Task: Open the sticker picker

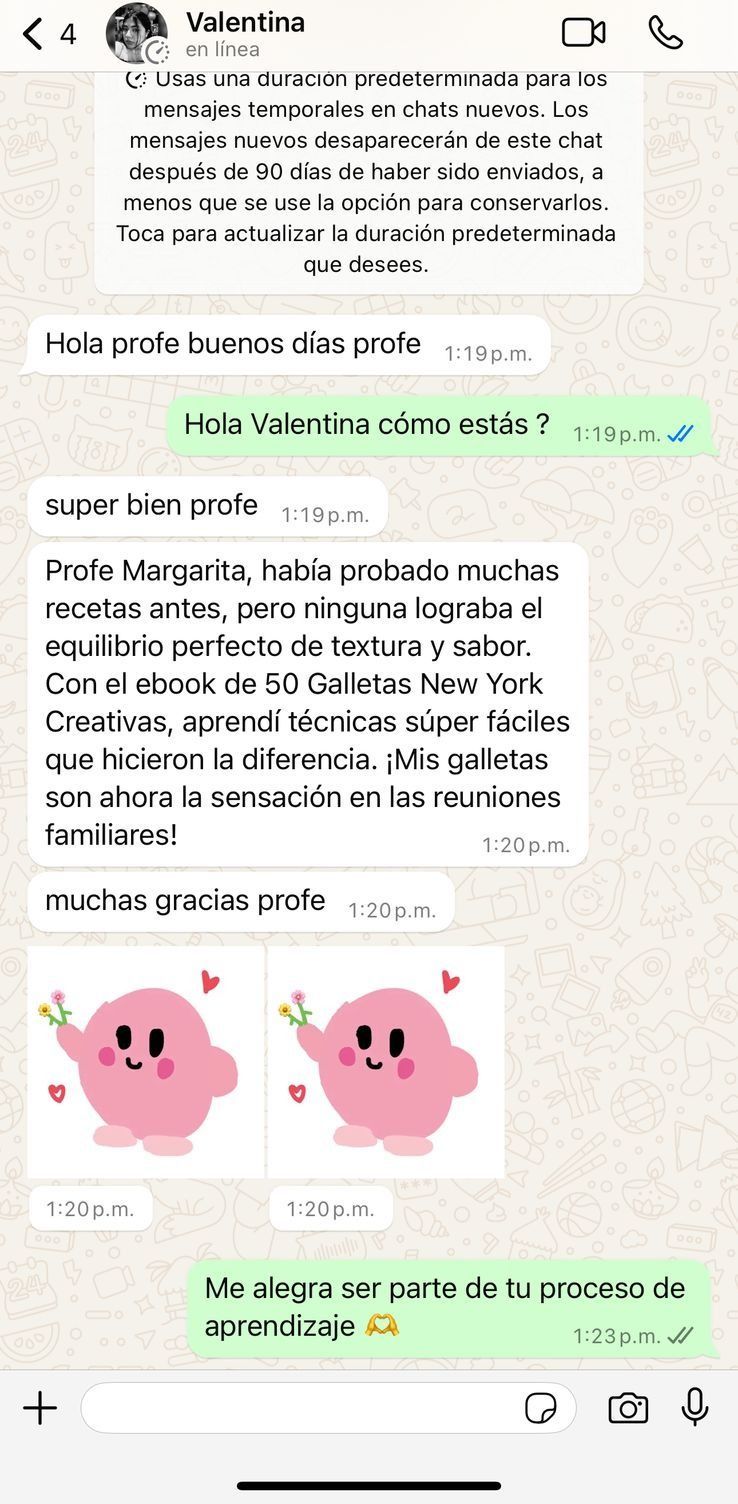Action: [541, 1408]
